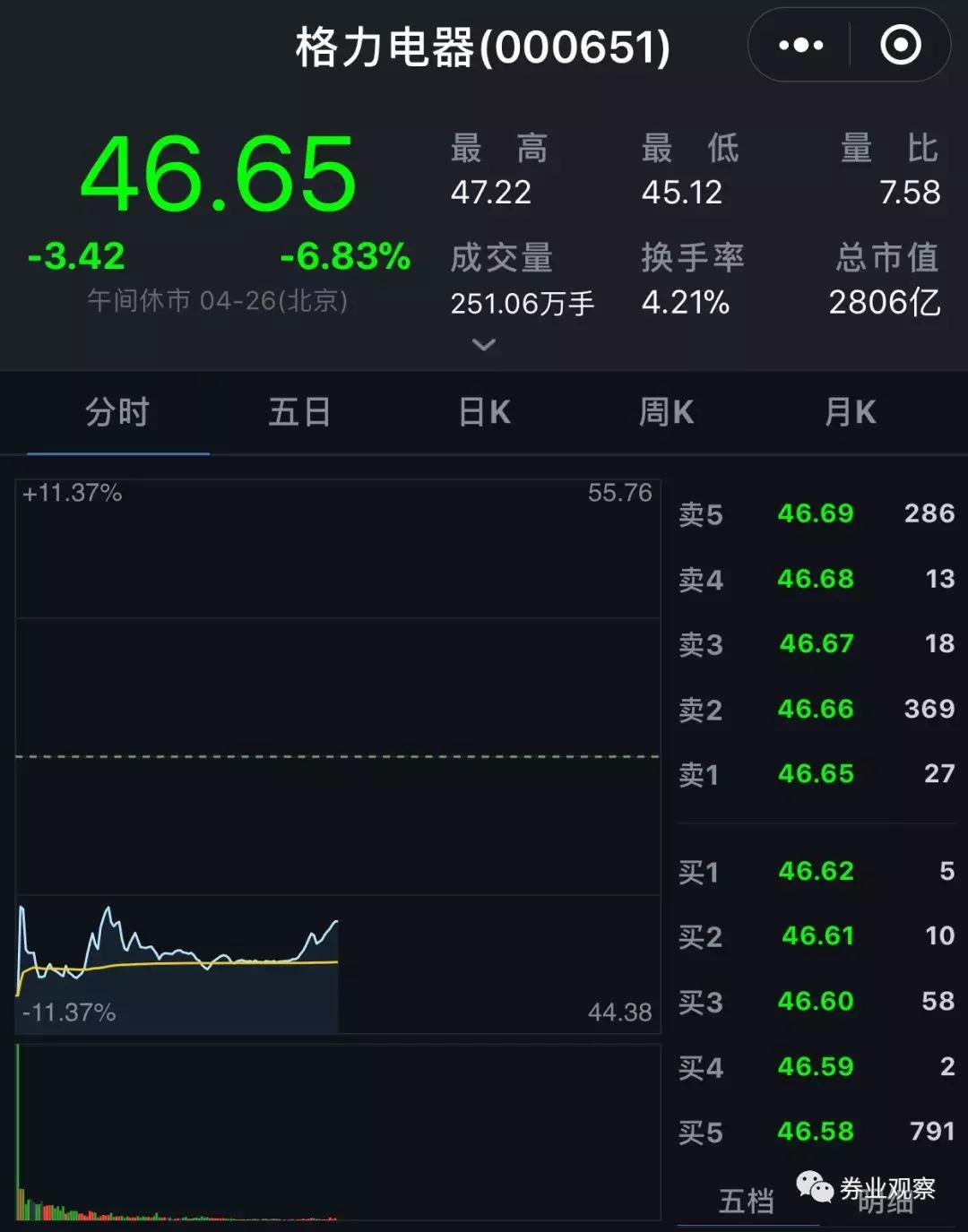Image resolution: width=968 pixels, height=1232 pixels.
Task: Click the 成交量 value 251.06万手
Action: point(523,305)
